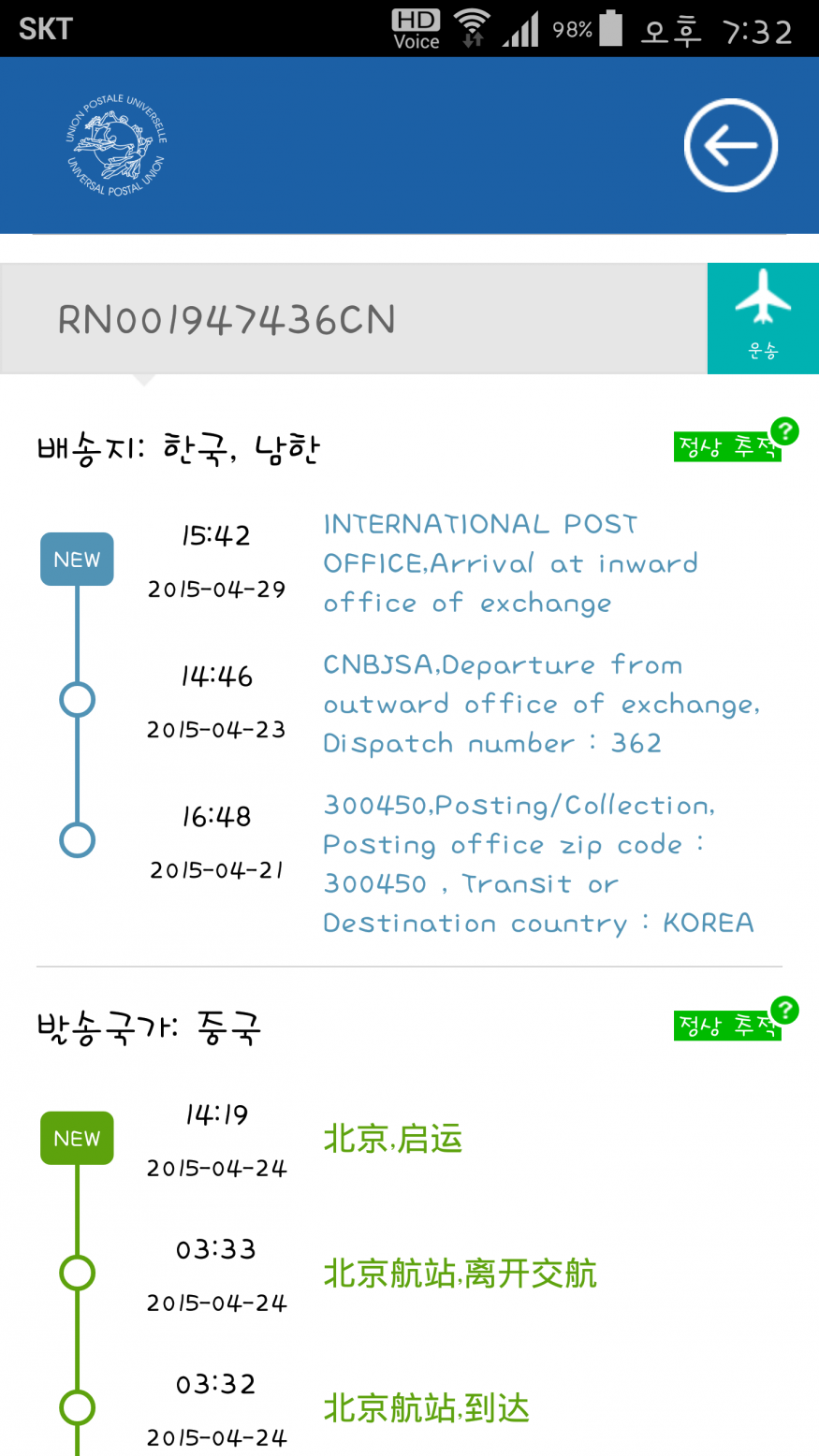Open help icon beside 발송국가 status badge
Screen dimensions: 819x1456
click(784, 1011)
